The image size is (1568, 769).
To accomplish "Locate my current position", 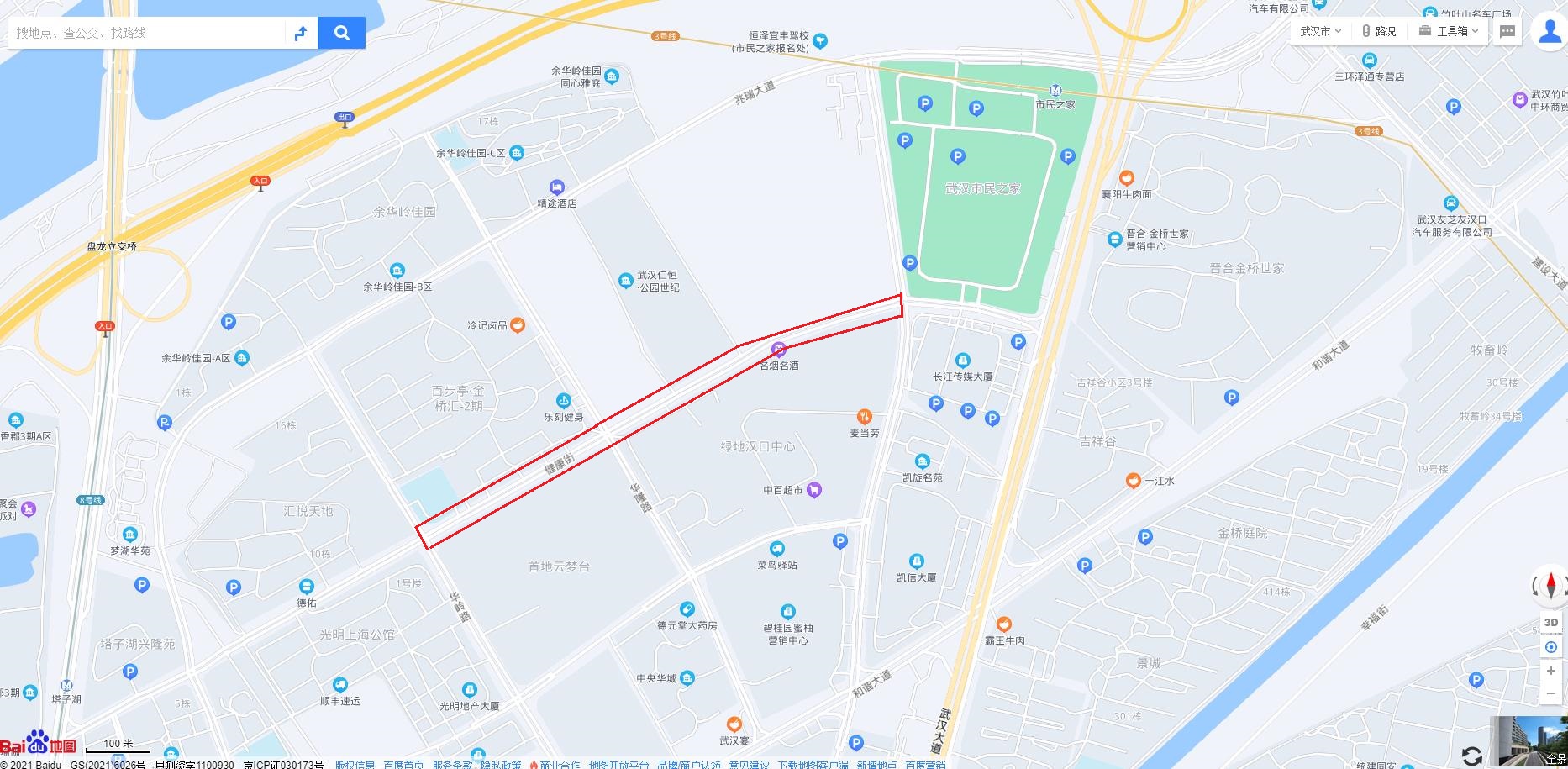I will tap(1551, 647).
